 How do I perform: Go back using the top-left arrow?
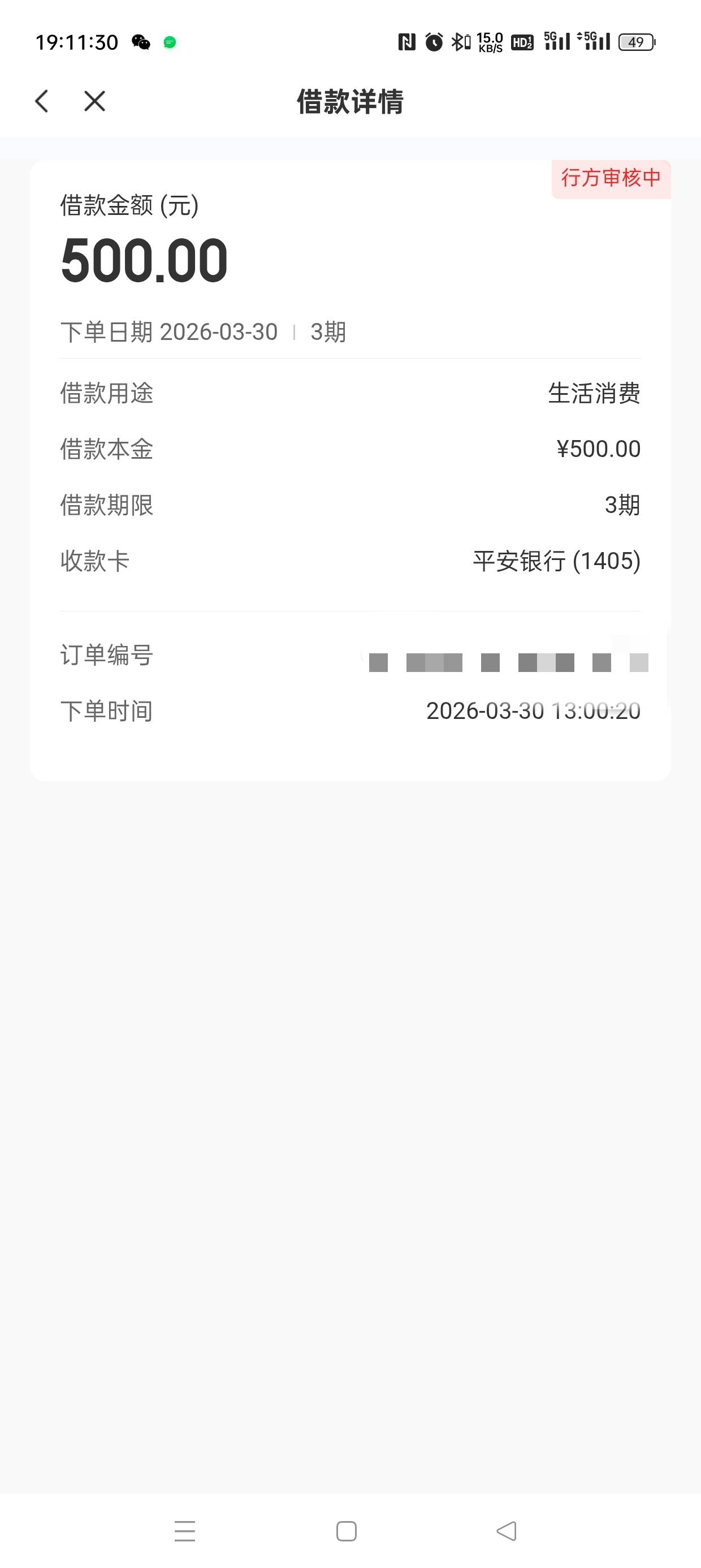pos(41,101)
